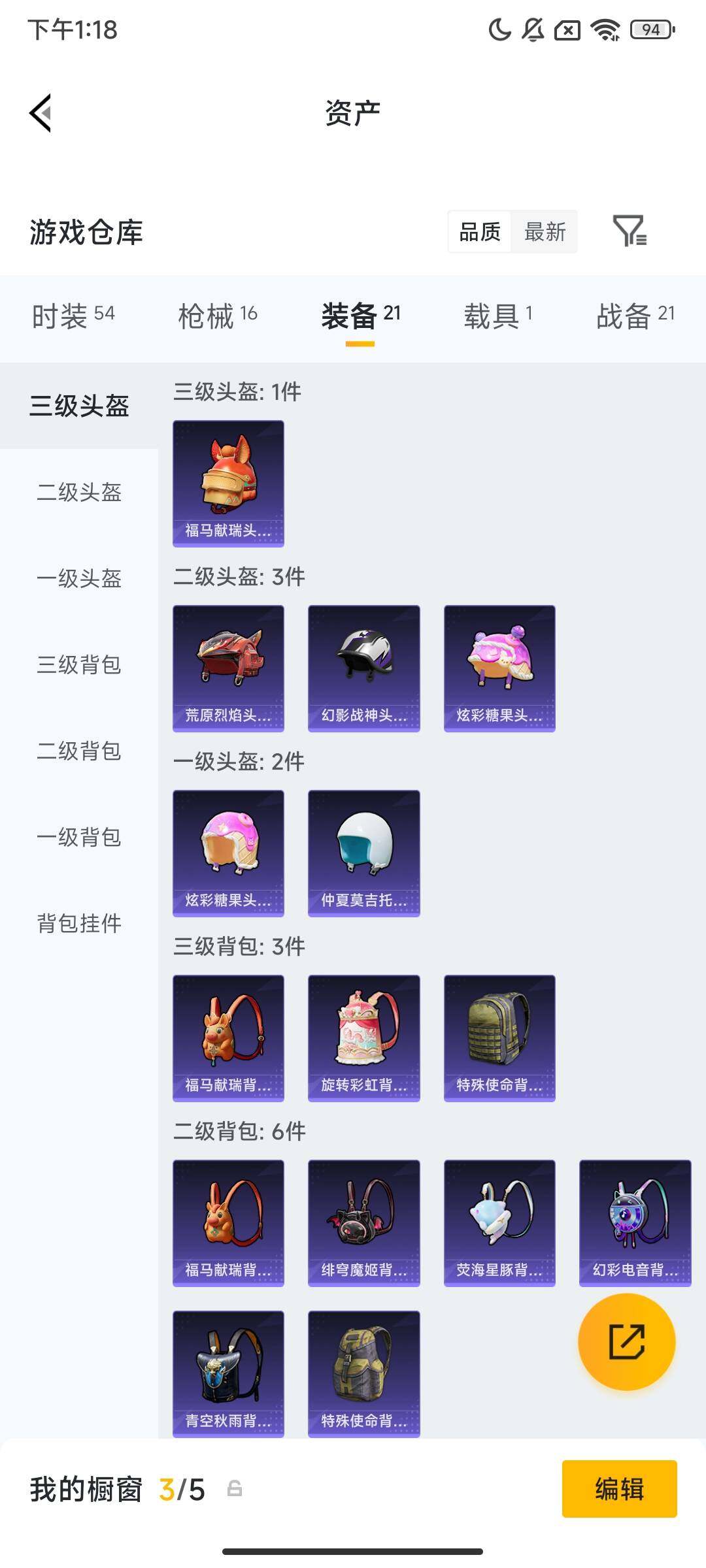
Task: Open the filter funnel icon
Action: point(631,232)
